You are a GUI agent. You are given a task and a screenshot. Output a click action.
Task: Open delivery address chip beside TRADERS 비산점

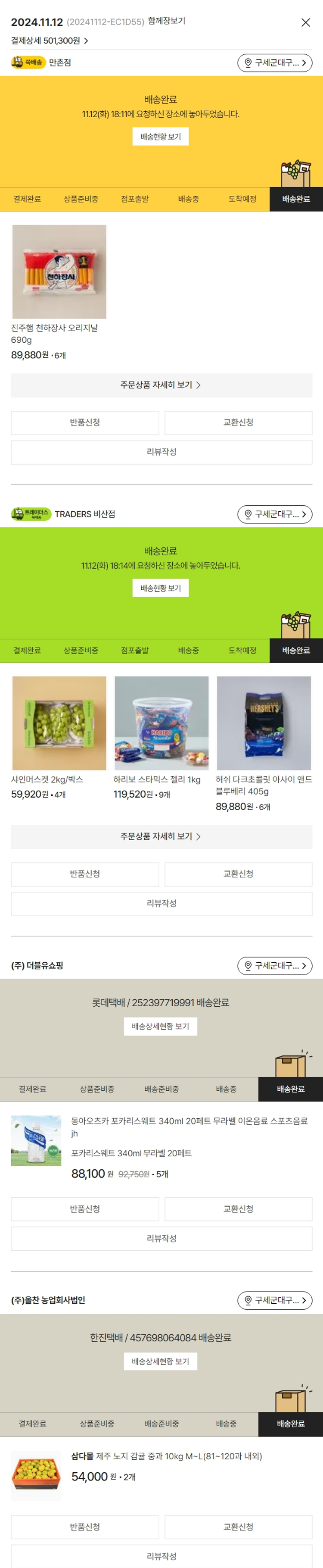click(x=274, y=514)
